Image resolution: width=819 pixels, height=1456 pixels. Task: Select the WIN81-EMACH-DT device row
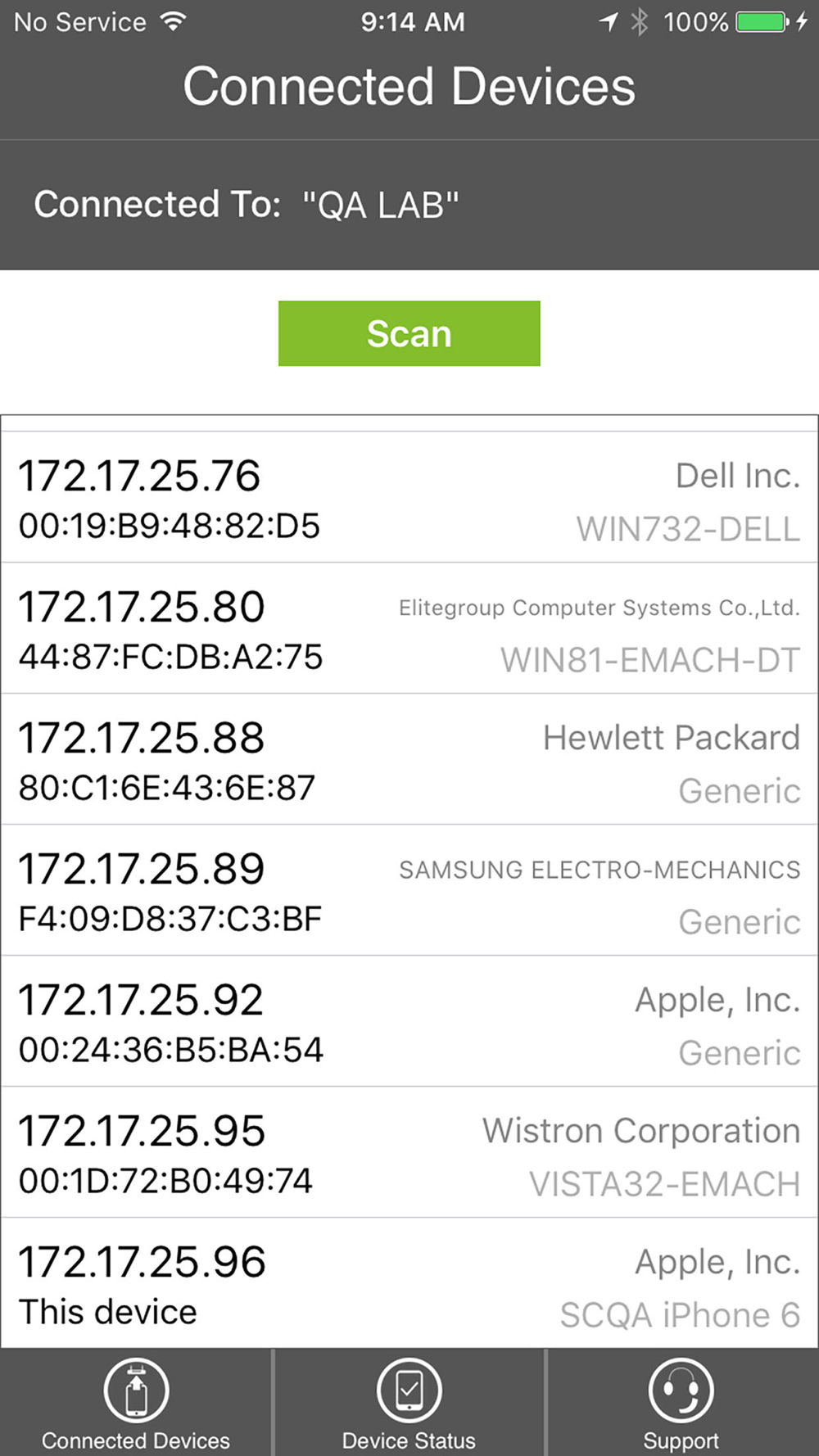(409, 629)
